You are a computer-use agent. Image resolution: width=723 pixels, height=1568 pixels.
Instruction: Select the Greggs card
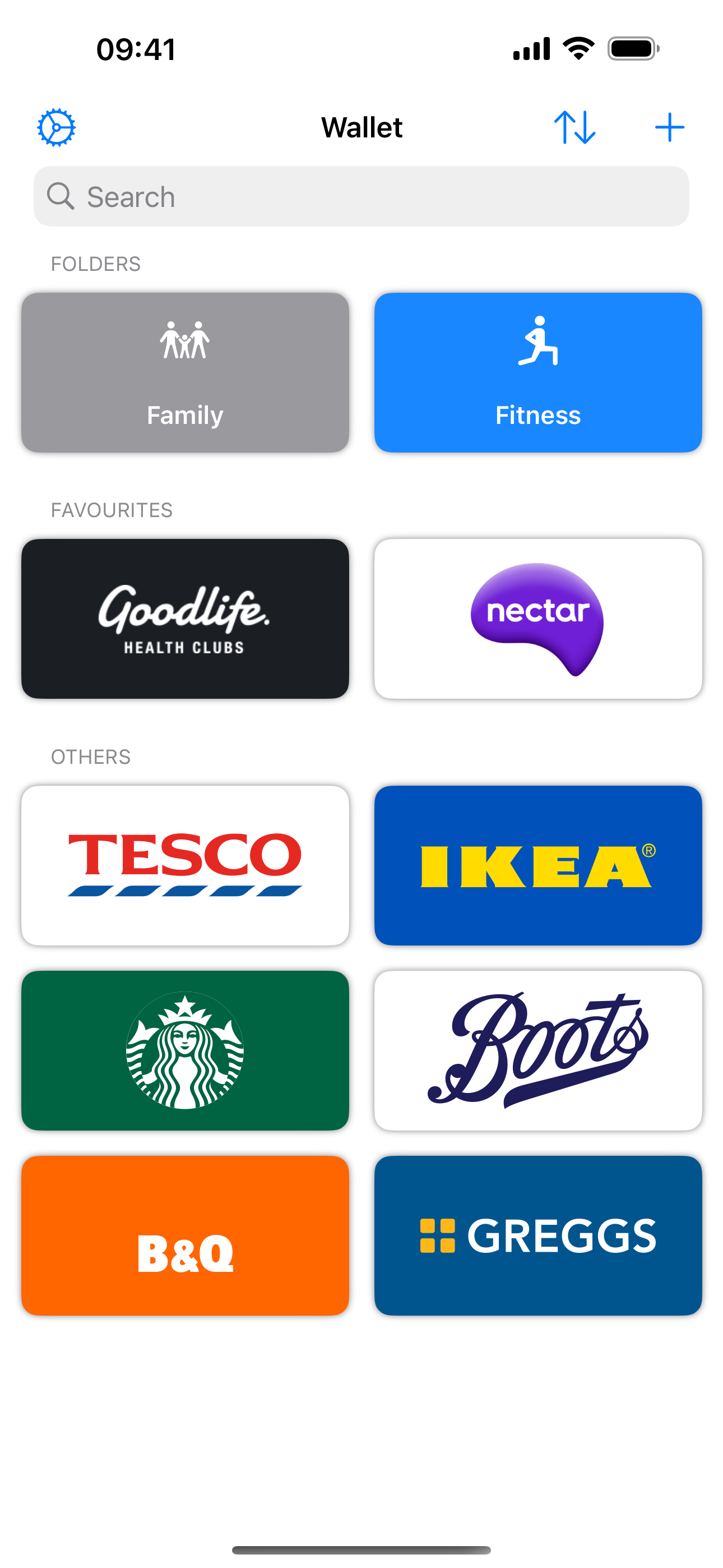(x=538, y=1235)
